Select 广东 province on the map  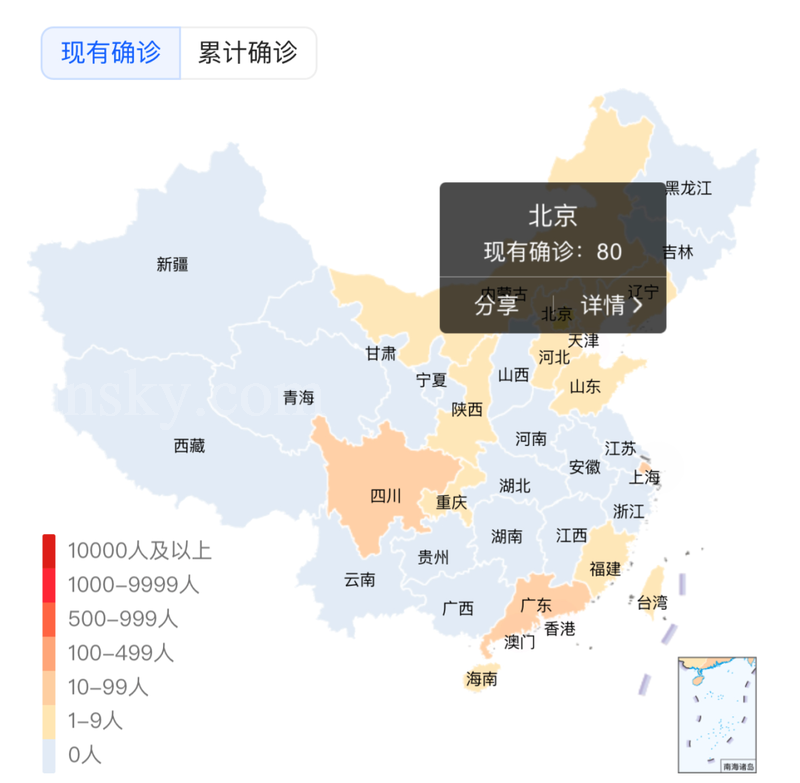coord(536,606)
